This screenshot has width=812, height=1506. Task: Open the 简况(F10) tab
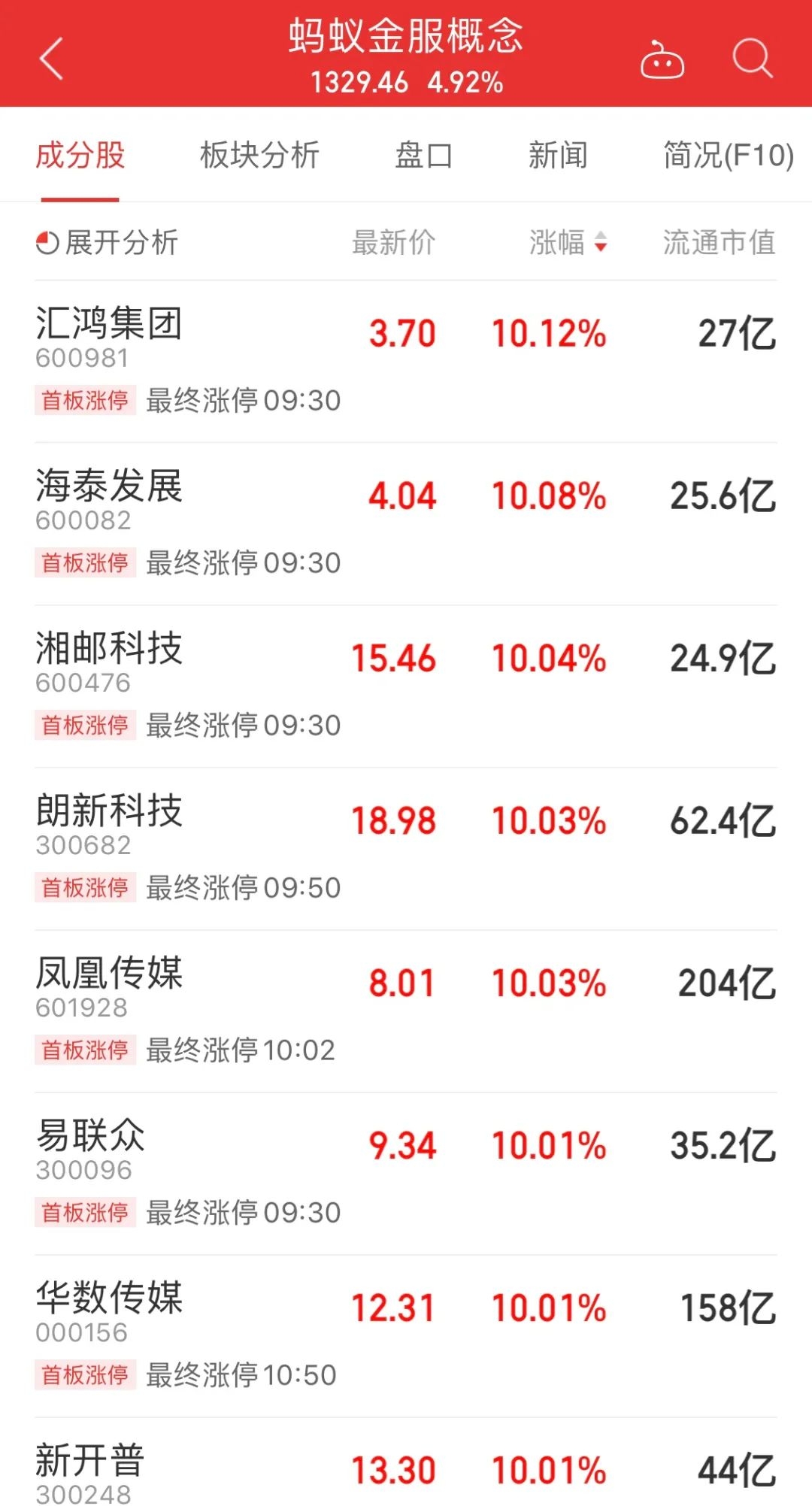(728, 156)
